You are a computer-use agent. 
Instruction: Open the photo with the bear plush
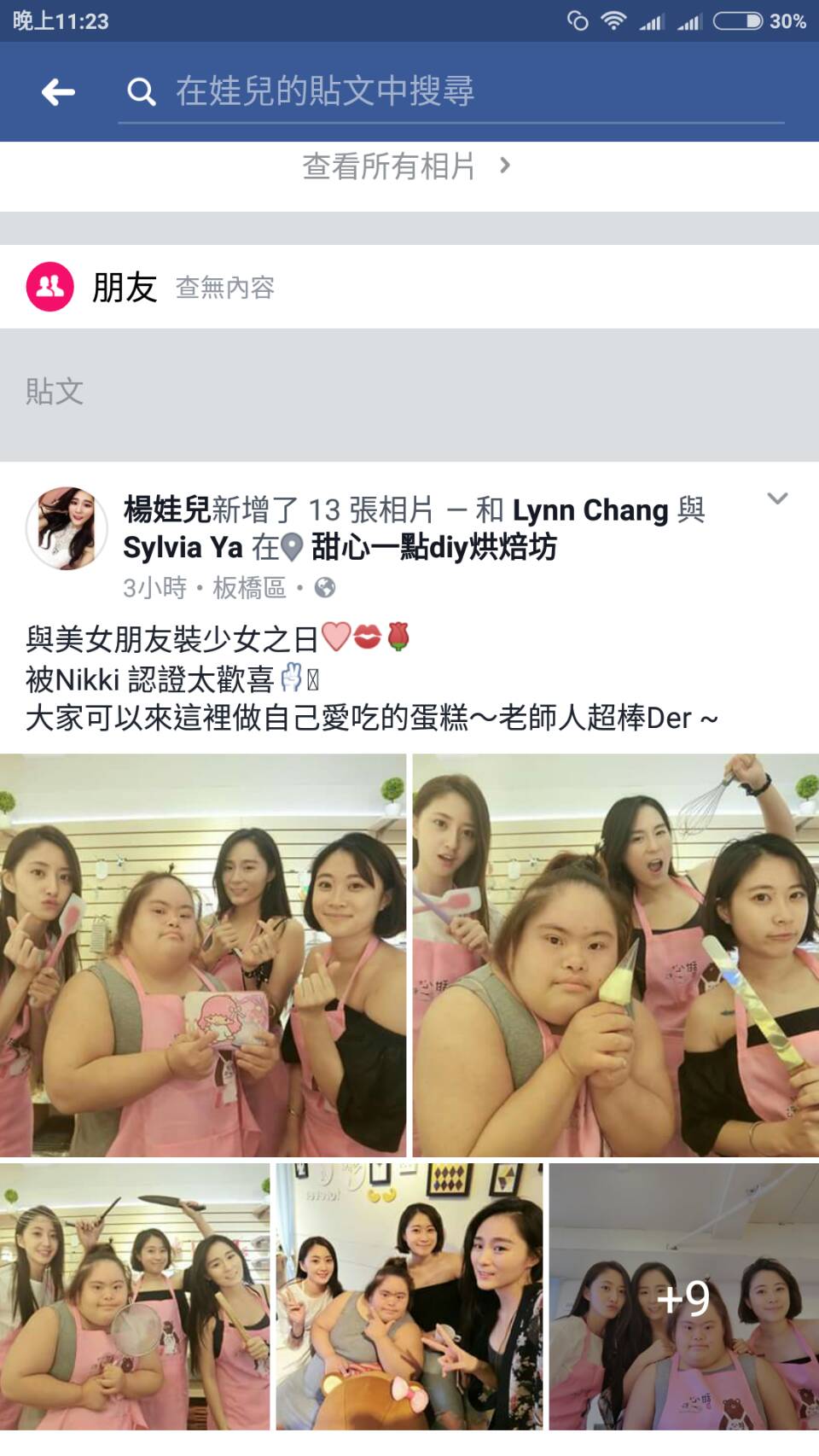pyautogui.click(x=409, y=1296)
